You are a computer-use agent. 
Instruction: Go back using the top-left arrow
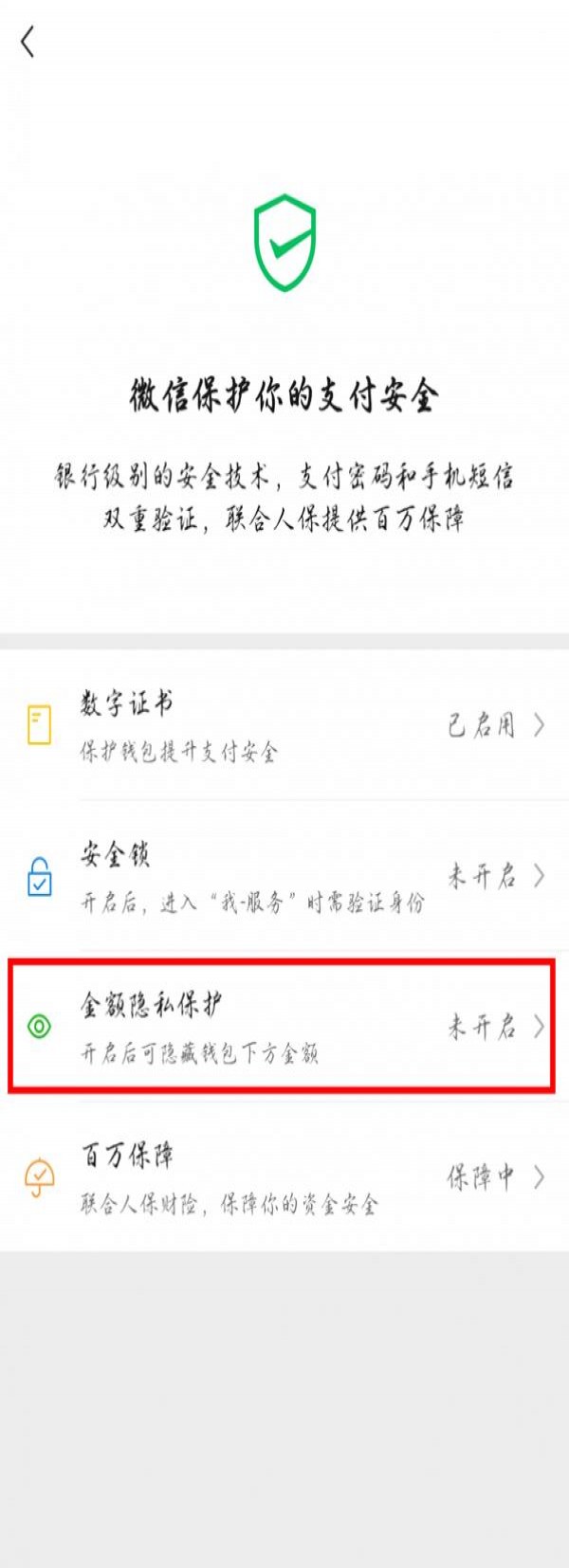point(28,42)
